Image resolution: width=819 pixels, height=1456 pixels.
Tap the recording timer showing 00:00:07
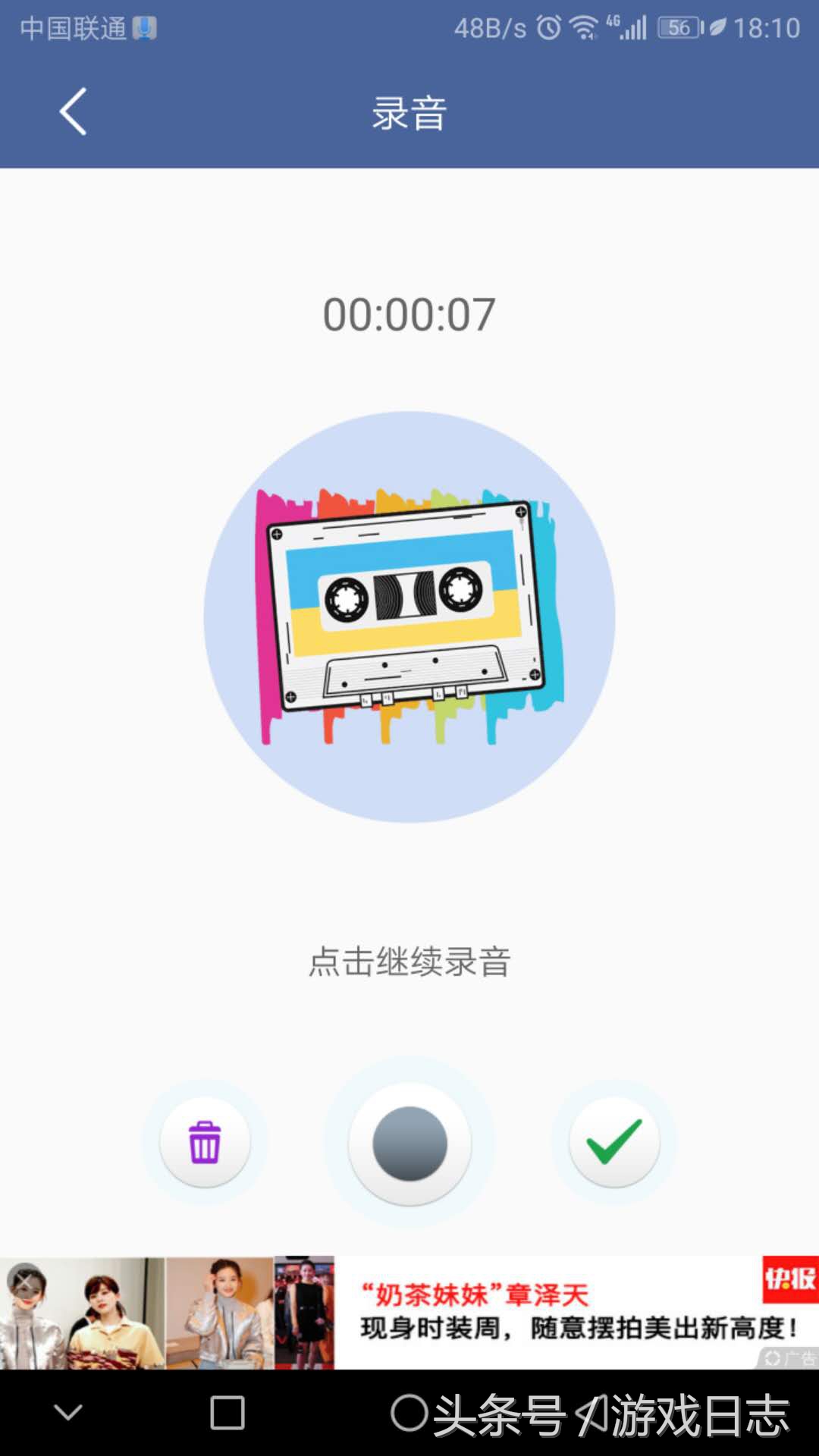tap(409, 312)
